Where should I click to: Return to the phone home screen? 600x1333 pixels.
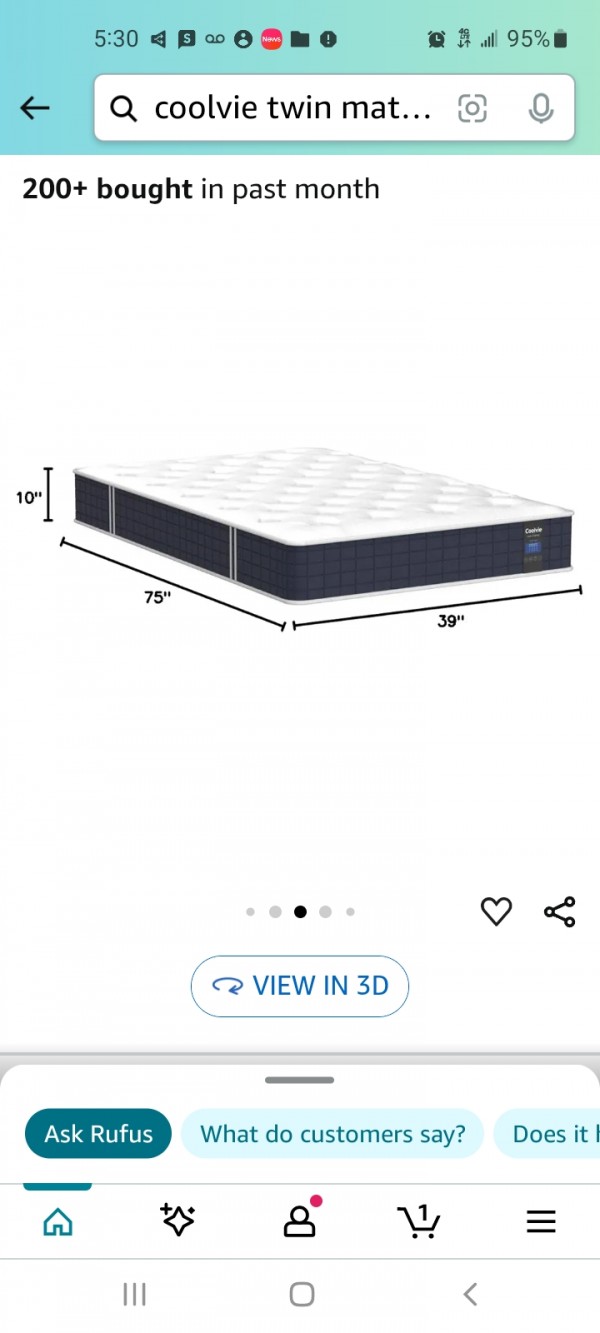(301, 1295)
